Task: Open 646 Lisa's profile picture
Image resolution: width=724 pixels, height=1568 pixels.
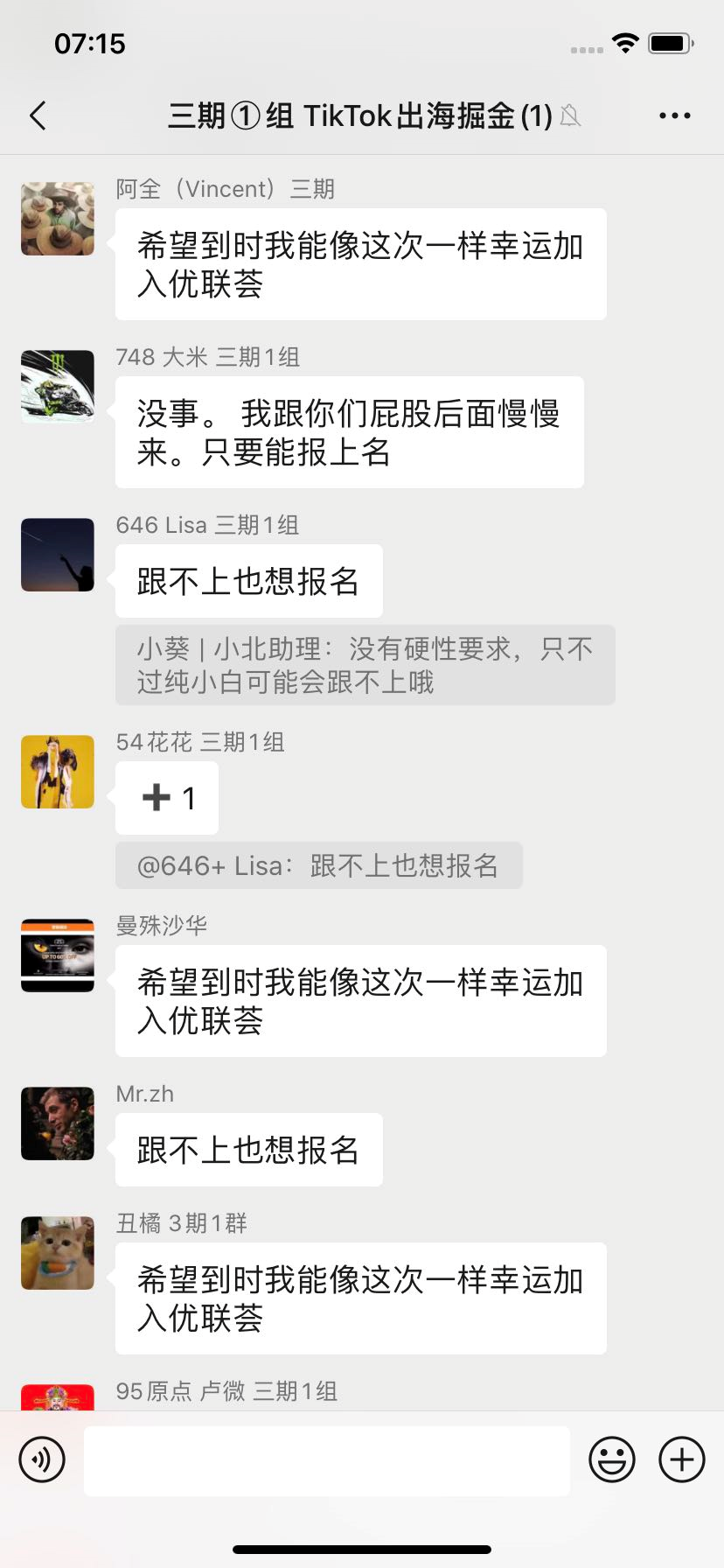Action: 58,555
